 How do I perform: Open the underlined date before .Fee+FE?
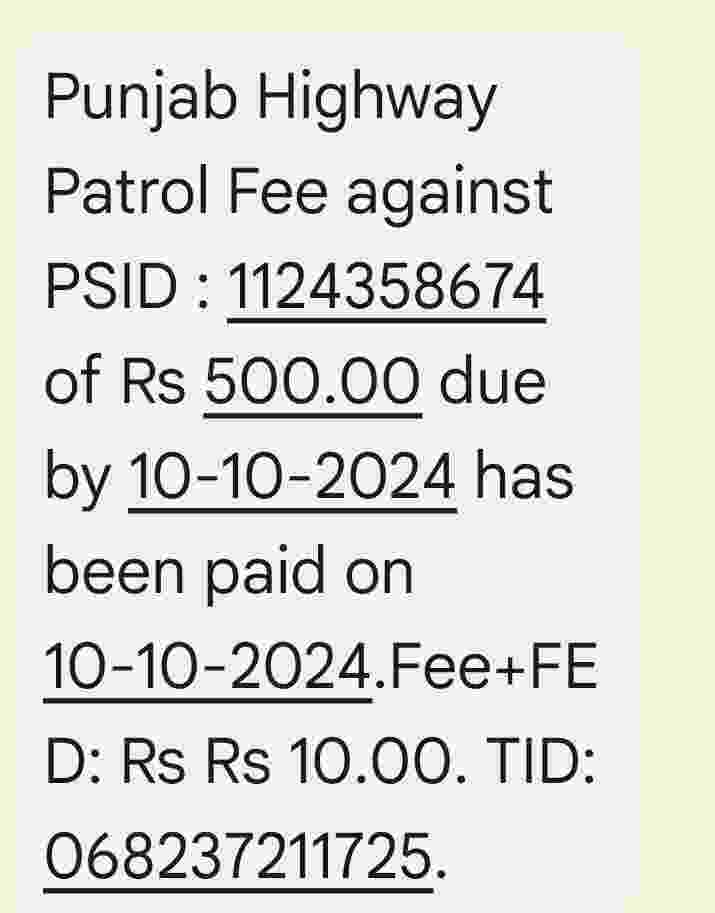point(208,667)
